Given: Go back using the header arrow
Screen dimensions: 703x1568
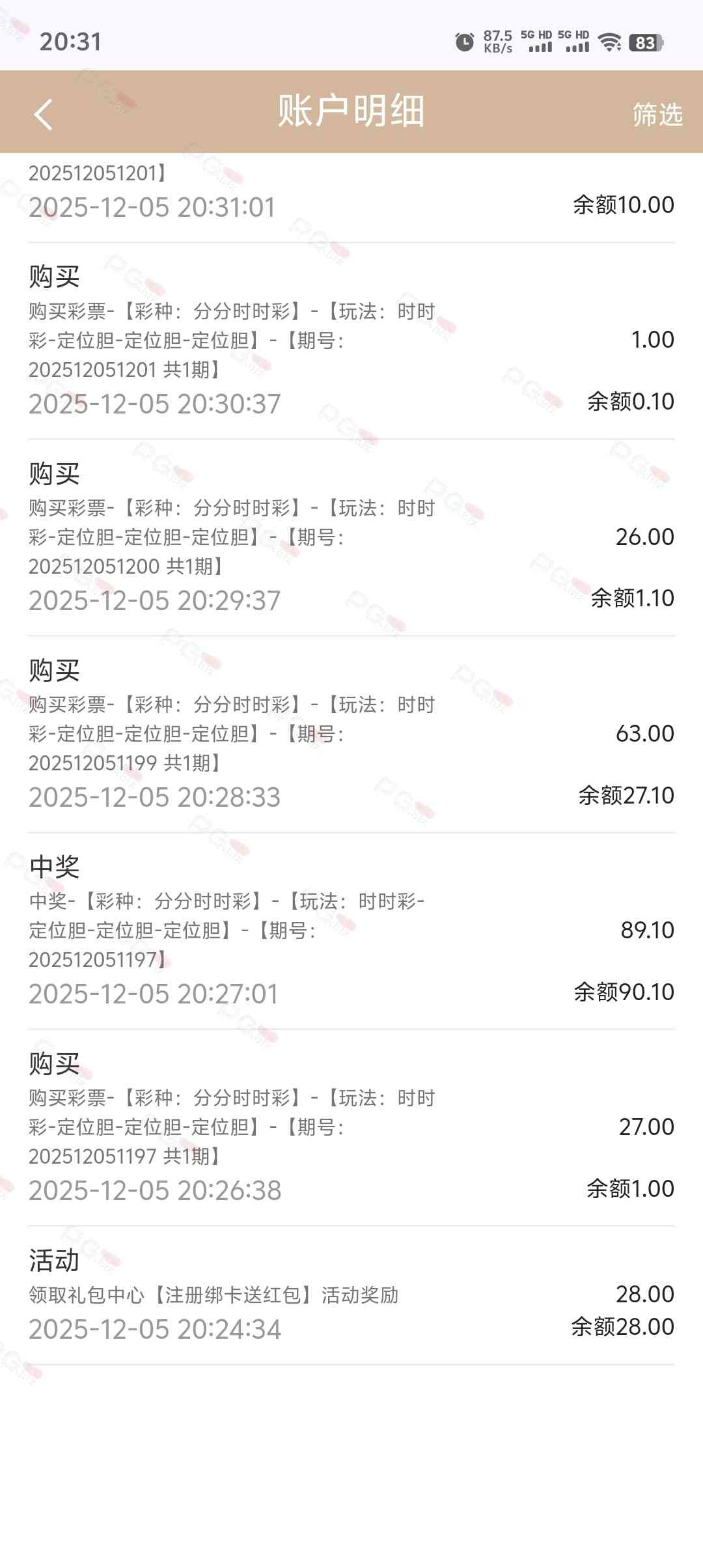Looking at the screenshot, I should 43,115.
